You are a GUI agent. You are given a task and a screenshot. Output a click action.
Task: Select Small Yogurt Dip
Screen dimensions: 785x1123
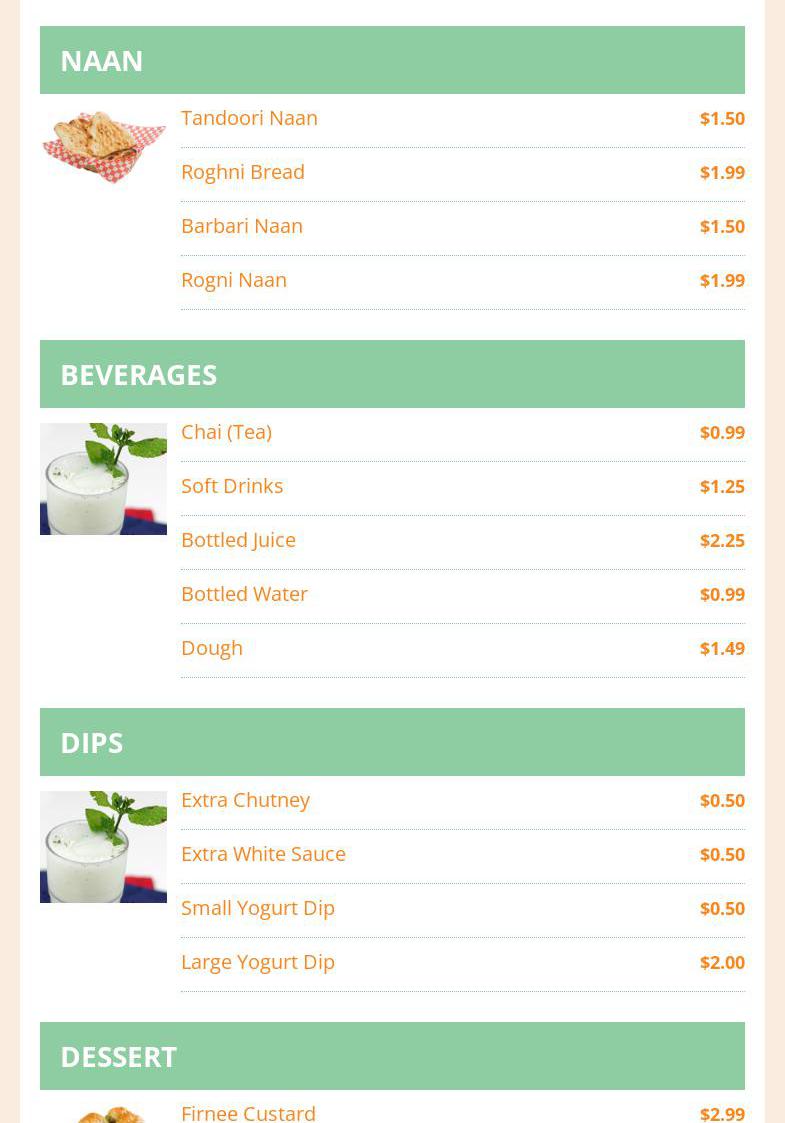coord(258,908)
